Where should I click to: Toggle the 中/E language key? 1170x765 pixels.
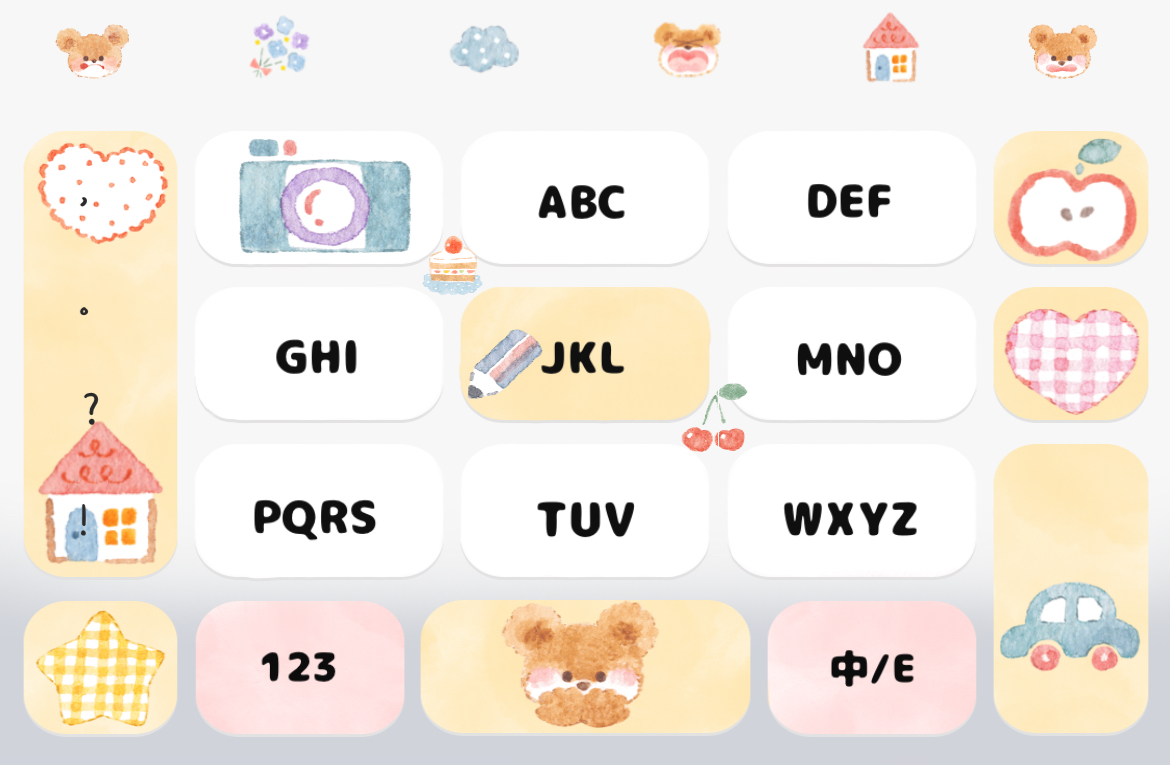click(x=871, y=667)
